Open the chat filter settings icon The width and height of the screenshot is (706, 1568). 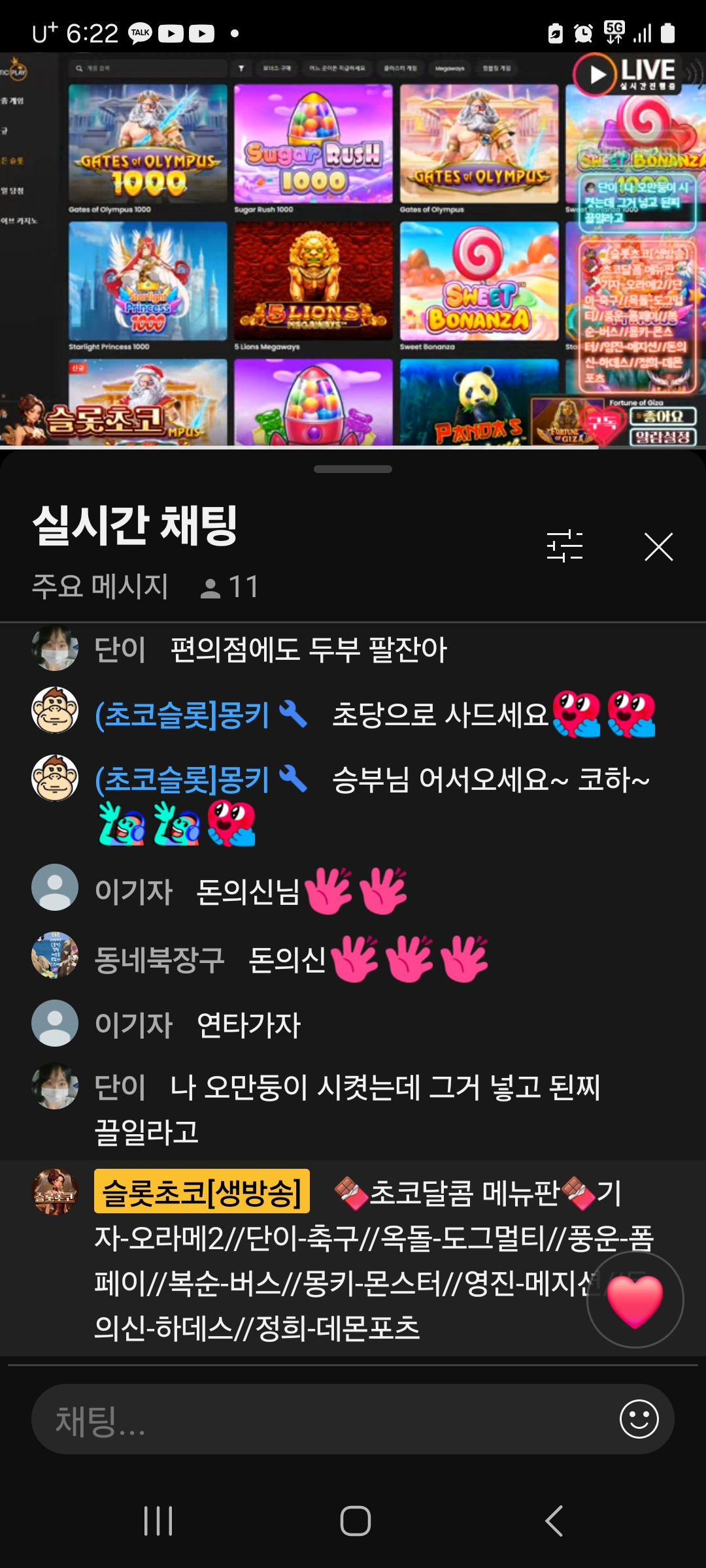tap(565, 546)
